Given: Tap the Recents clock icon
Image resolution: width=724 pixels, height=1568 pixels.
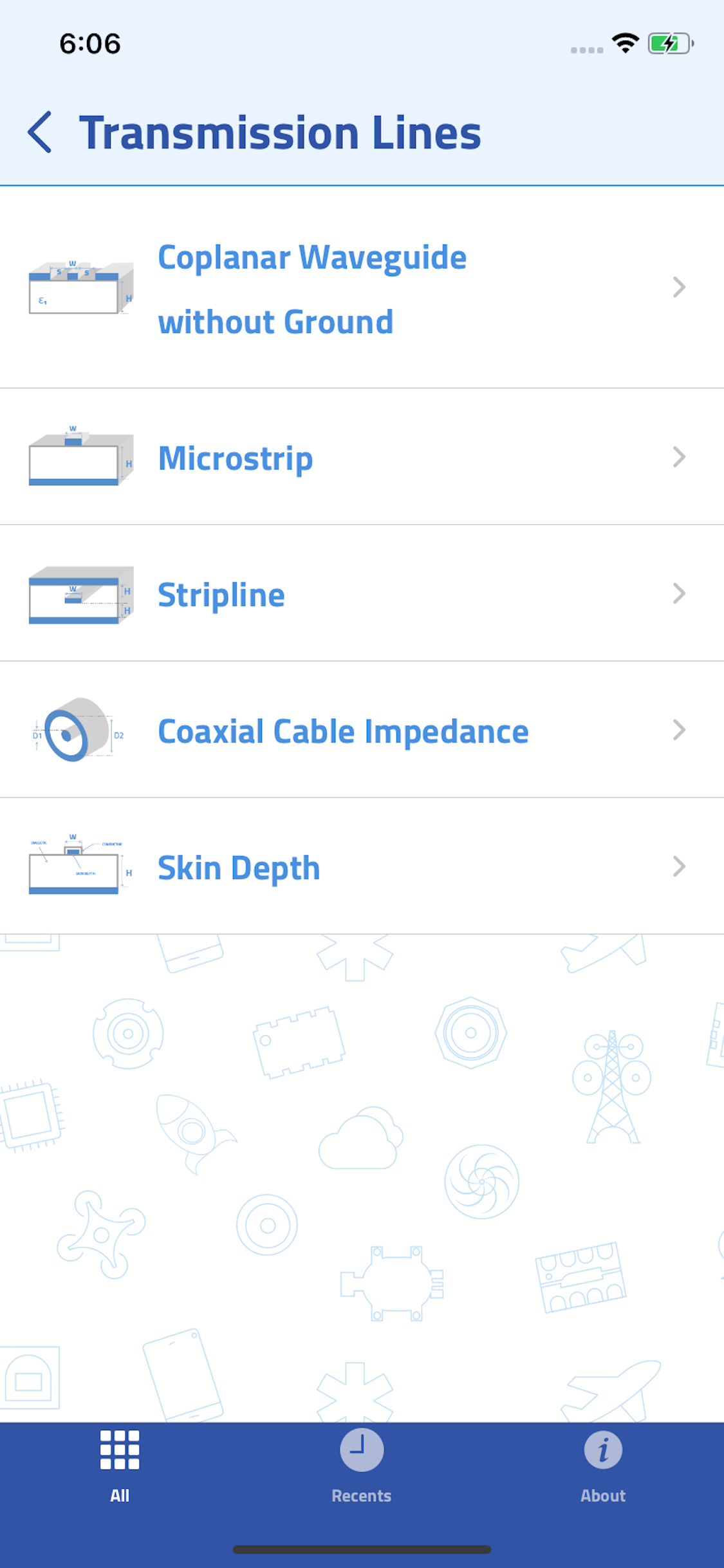Looking at the screenshot, I should click(362, 1450).
